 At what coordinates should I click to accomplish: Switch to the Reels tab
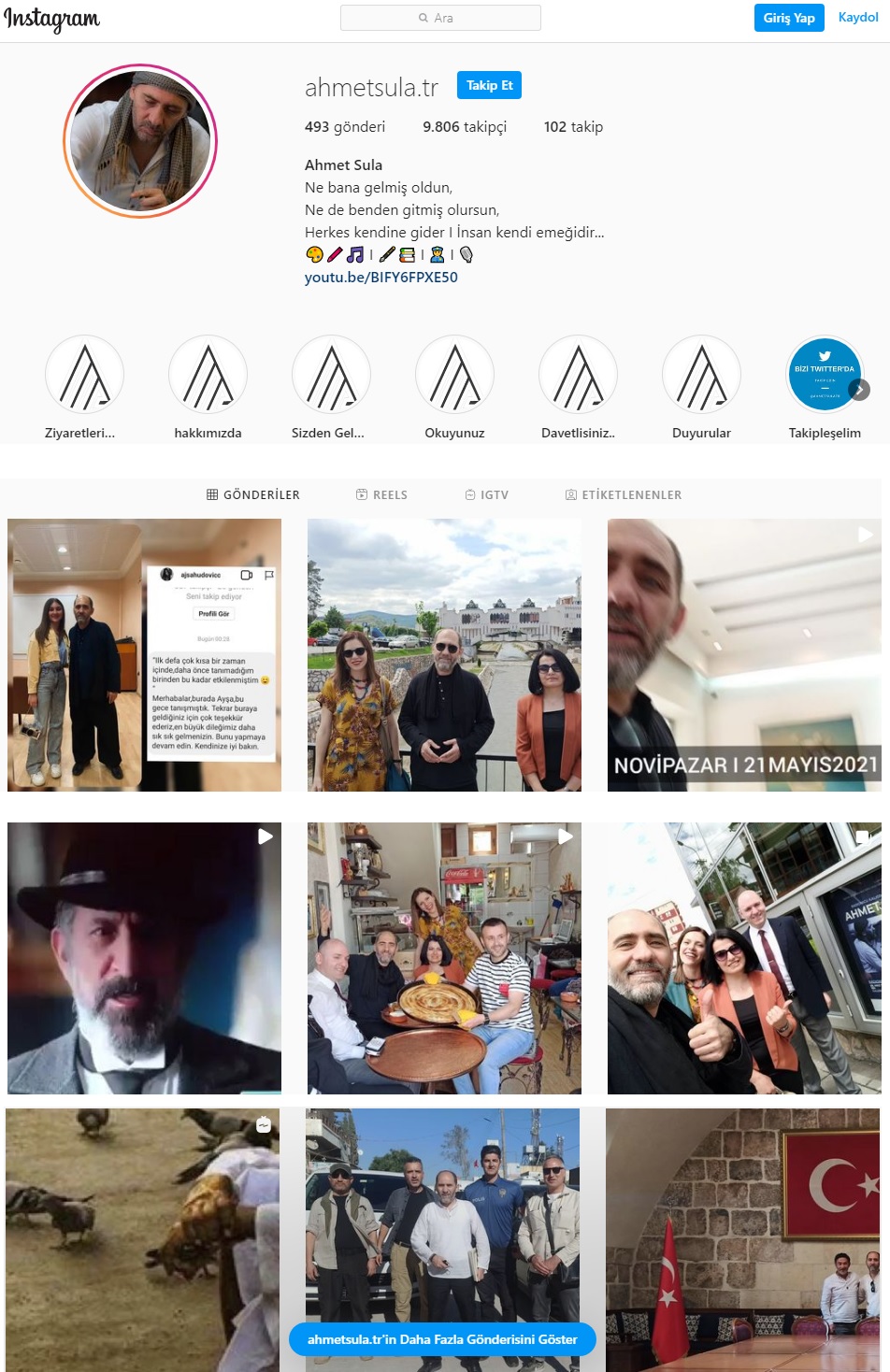[x=381, y=494]
